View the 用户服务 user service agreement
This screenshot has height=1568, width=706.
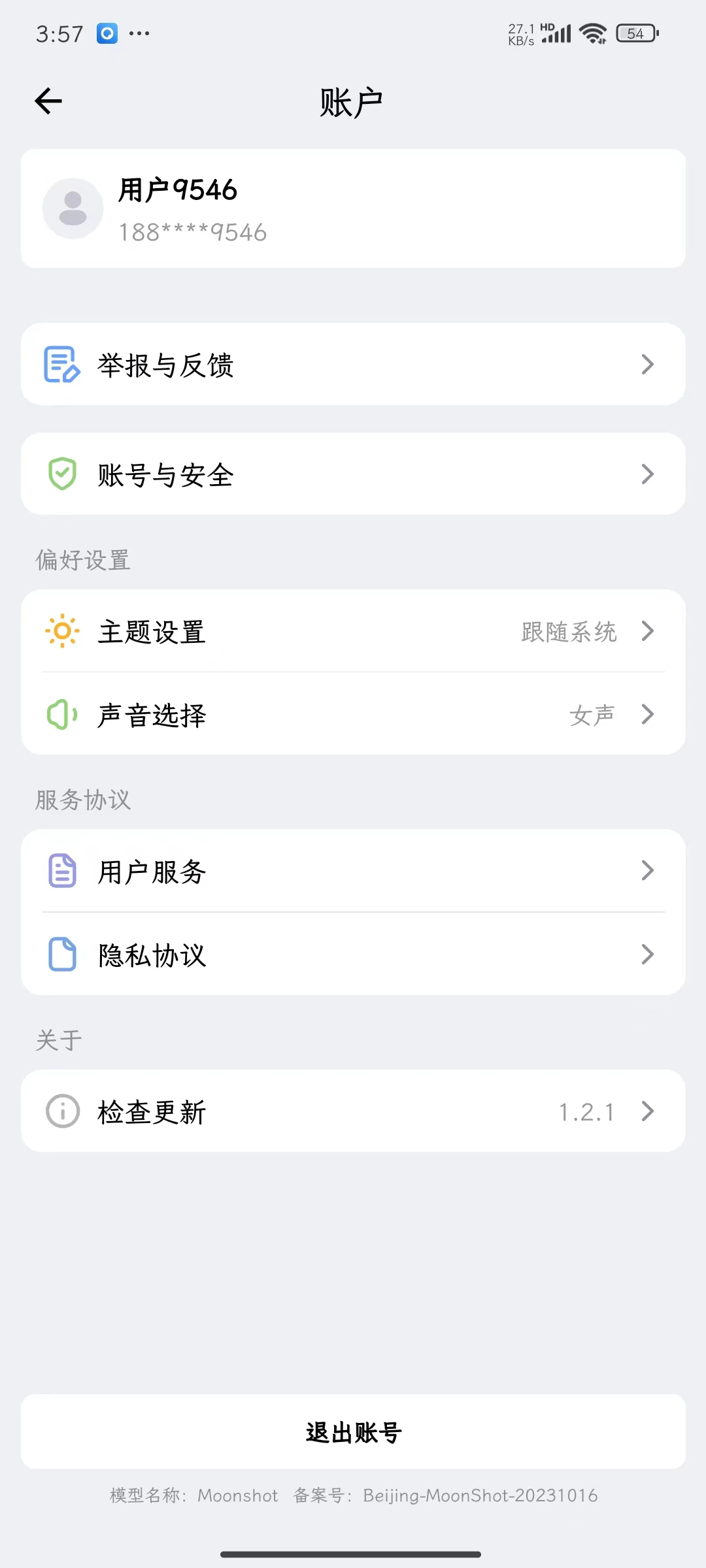(x=353, y=871)
